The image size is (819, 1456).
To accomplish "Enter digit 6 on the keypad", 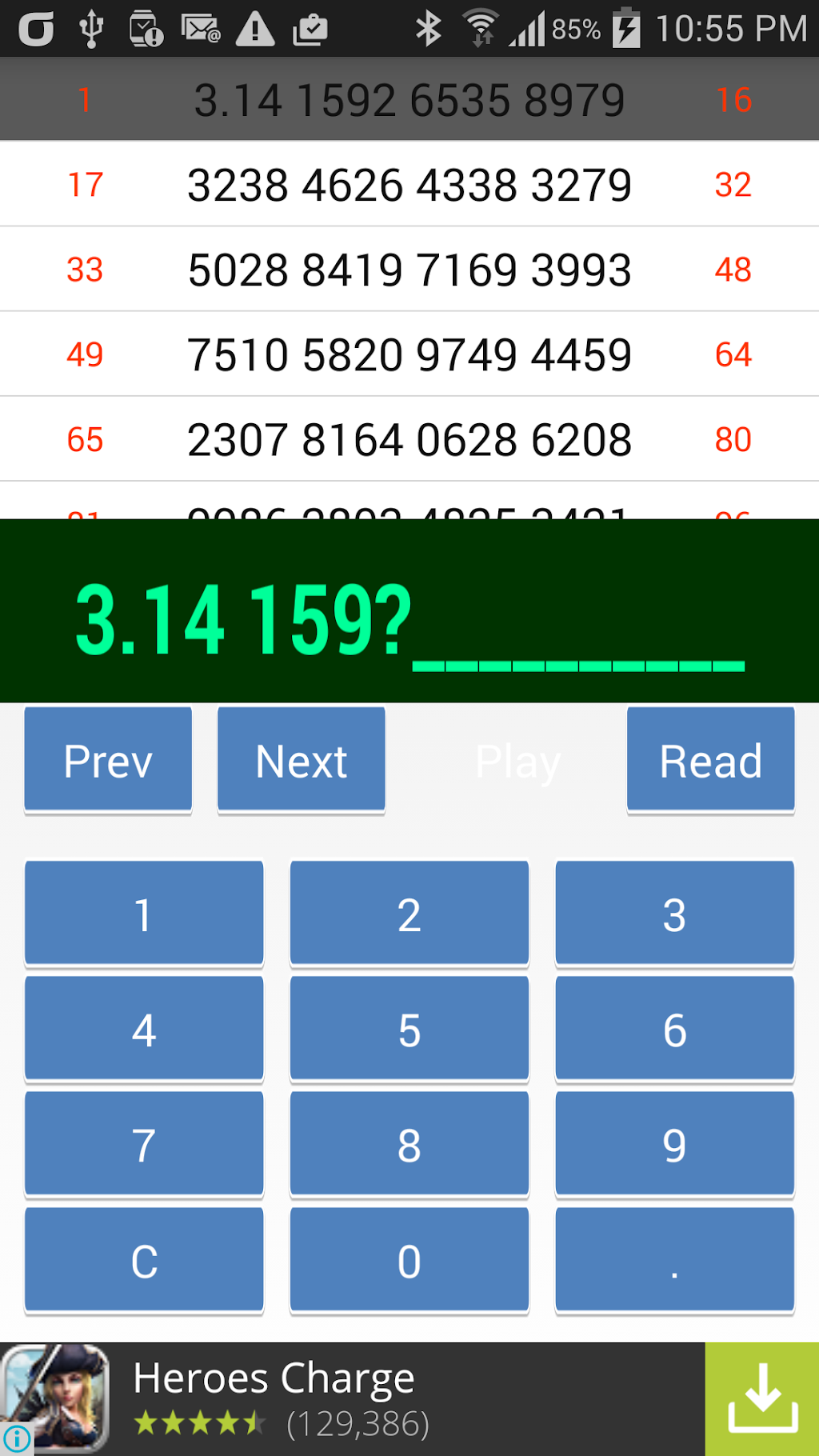I will click(674, 1030).
